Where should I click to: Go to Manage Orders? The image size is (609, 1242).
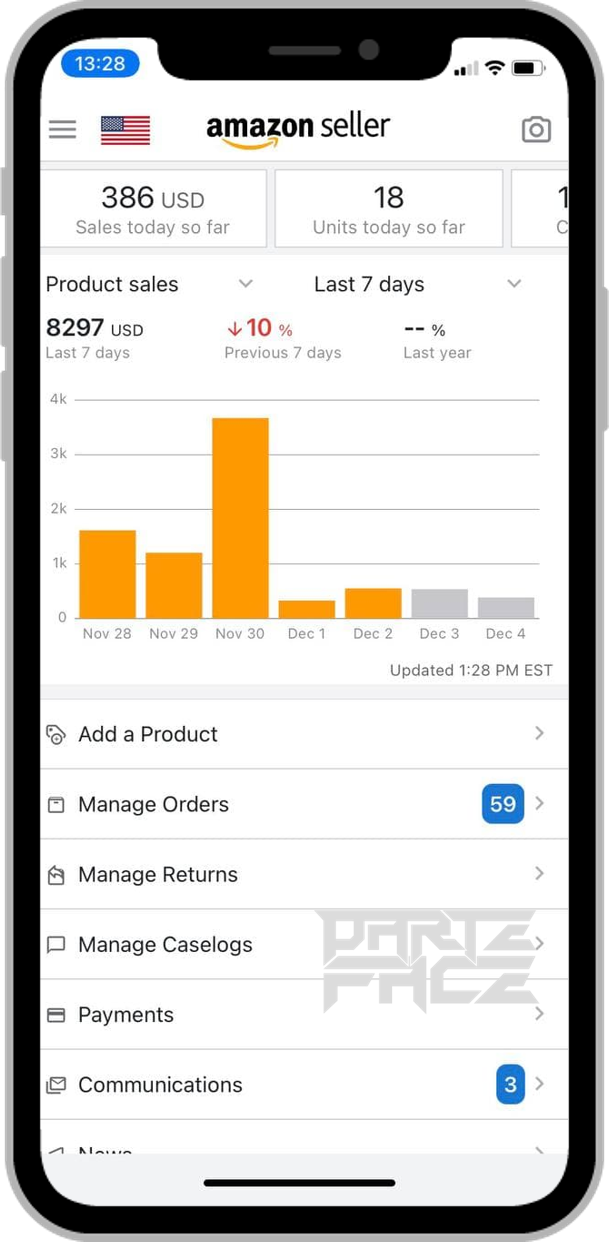pos(300,804)
